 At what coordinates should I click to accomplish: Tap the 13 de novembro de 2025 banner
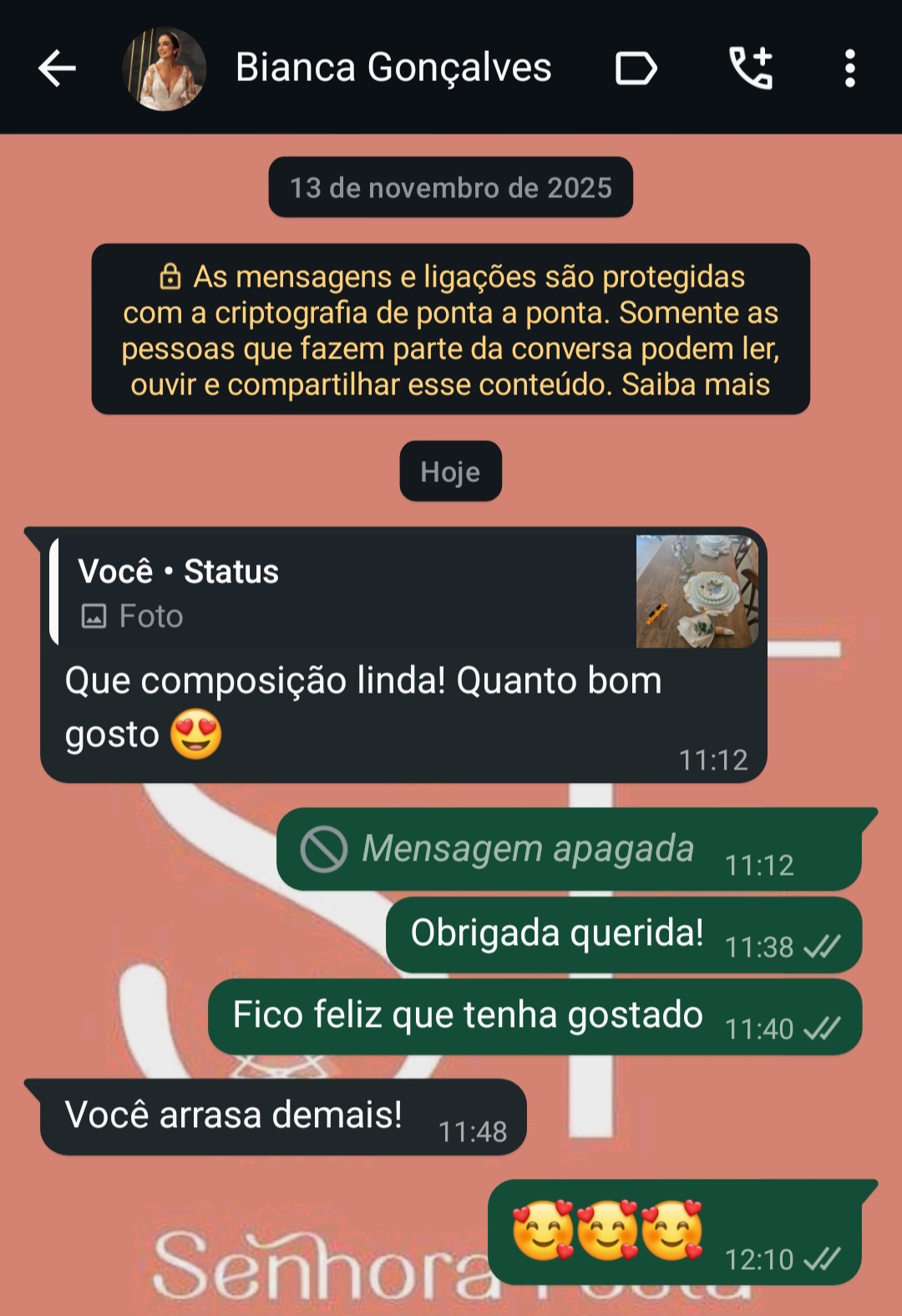pyautogui.click(x=450, y=187)
